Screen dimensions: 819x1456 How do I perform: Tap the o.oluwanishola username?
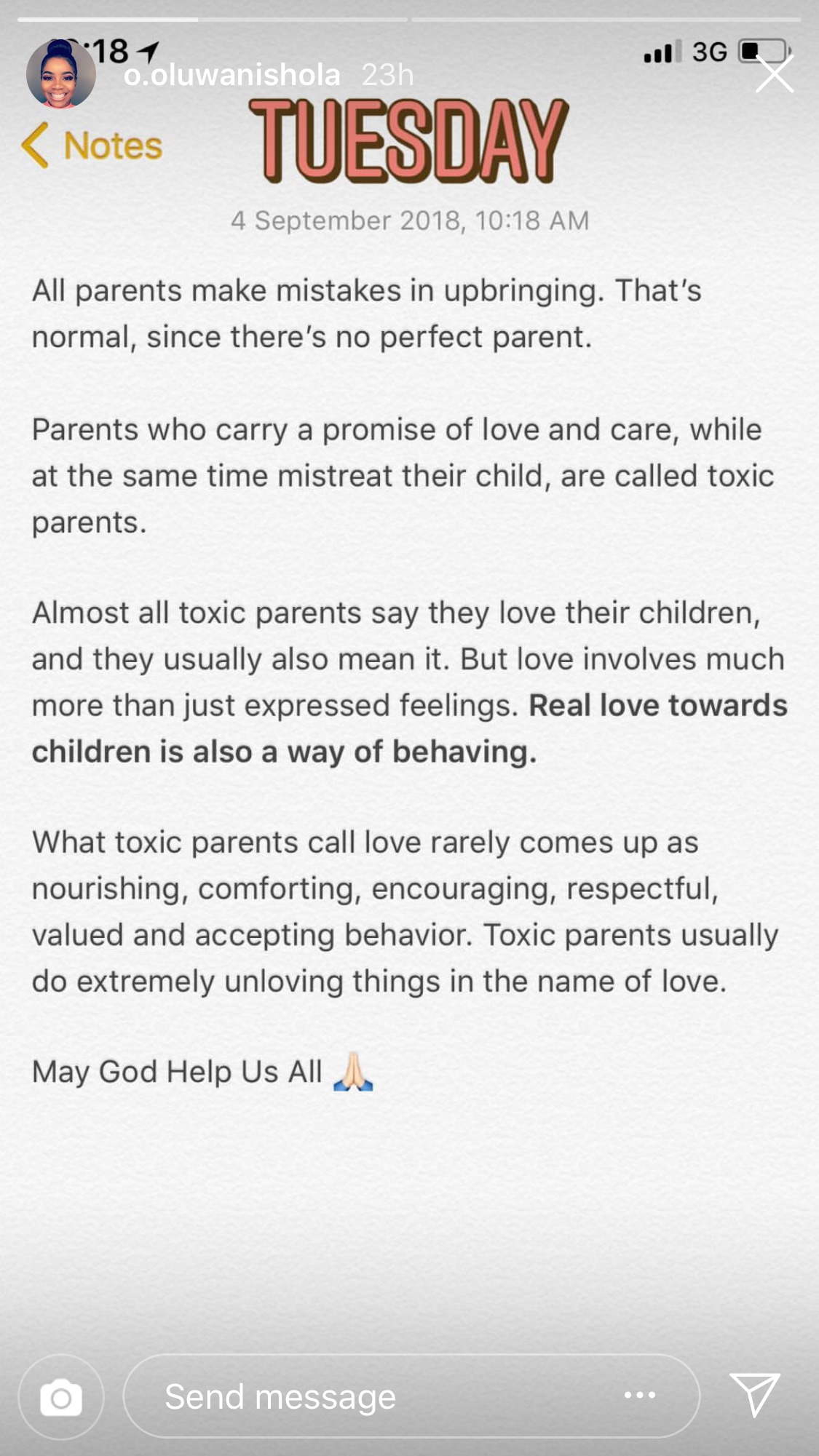232,75
